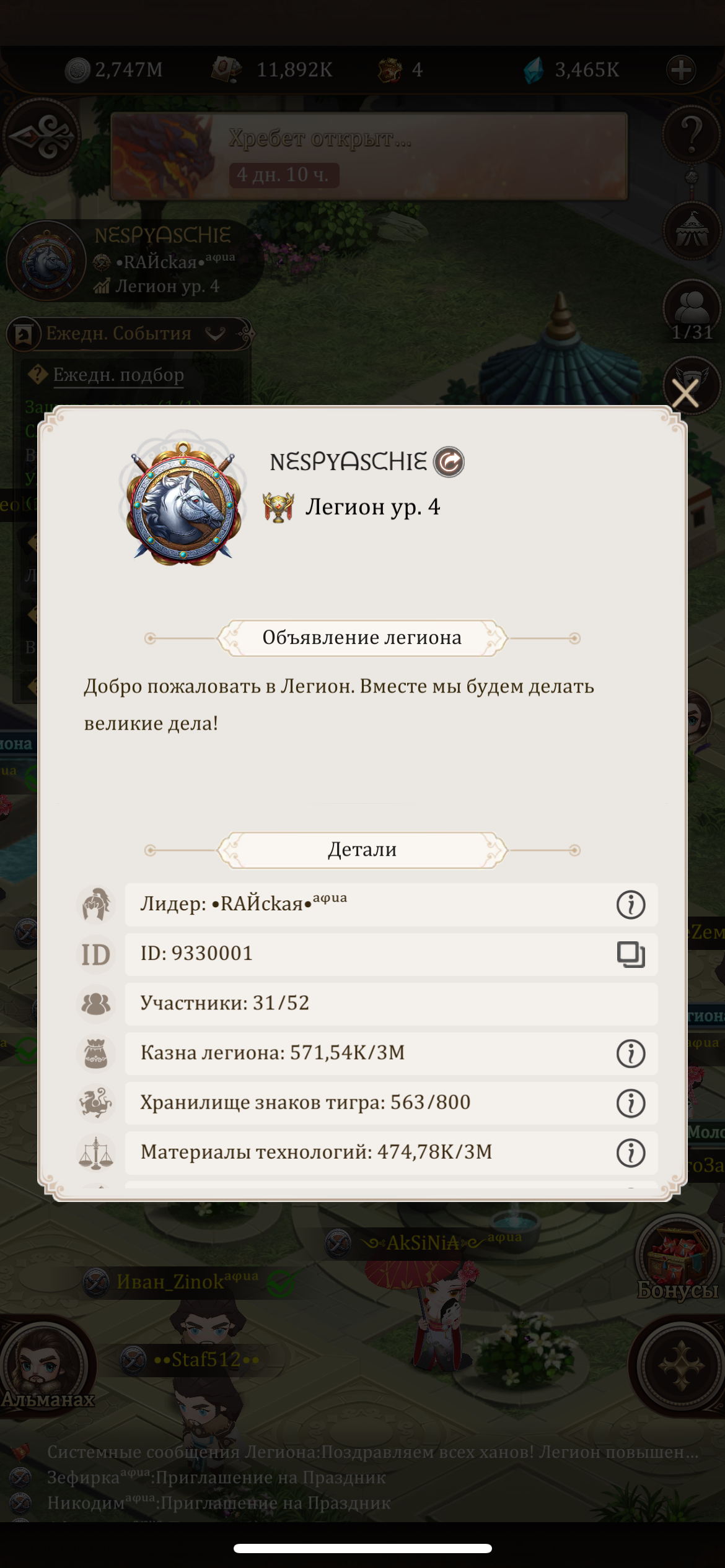Copy the legion ID 9330001
The width and height of the screenshot is (725, 1568).
pos(631,954)
